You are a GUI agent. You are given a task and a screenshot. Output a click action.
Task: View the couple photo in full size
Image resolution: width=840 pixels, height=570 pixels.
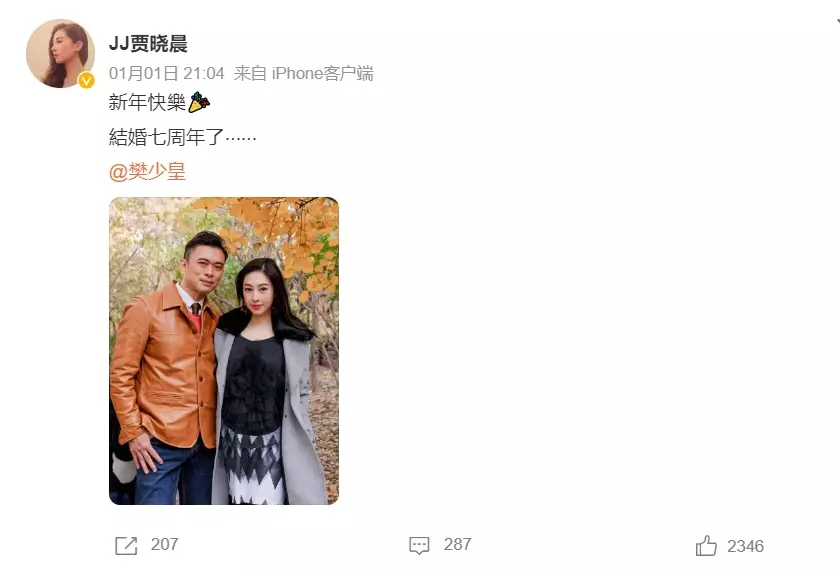(223, 350)
